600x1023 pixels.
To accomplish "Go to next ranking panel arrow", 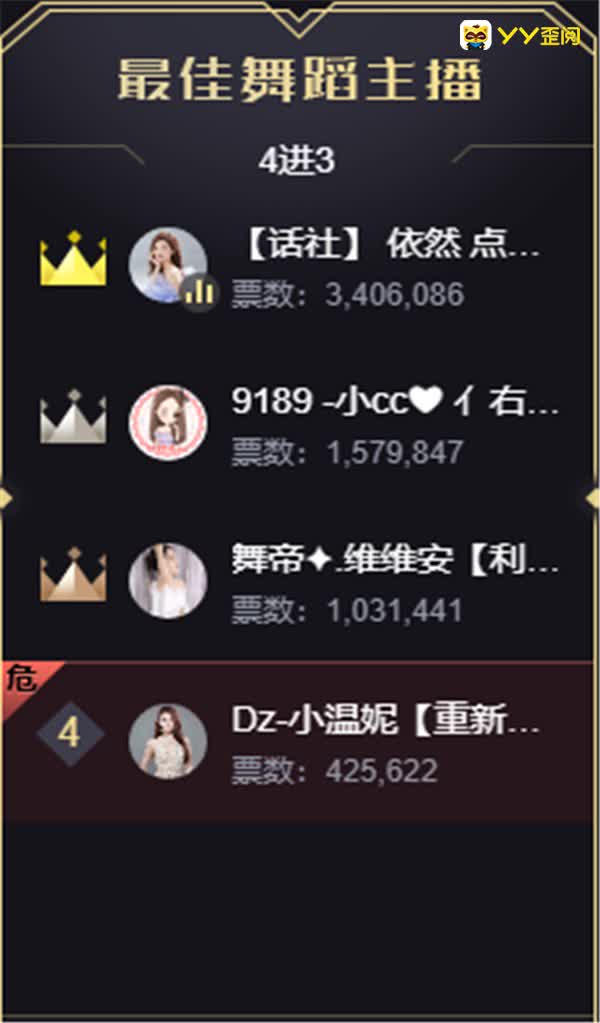I will point(592,498).
